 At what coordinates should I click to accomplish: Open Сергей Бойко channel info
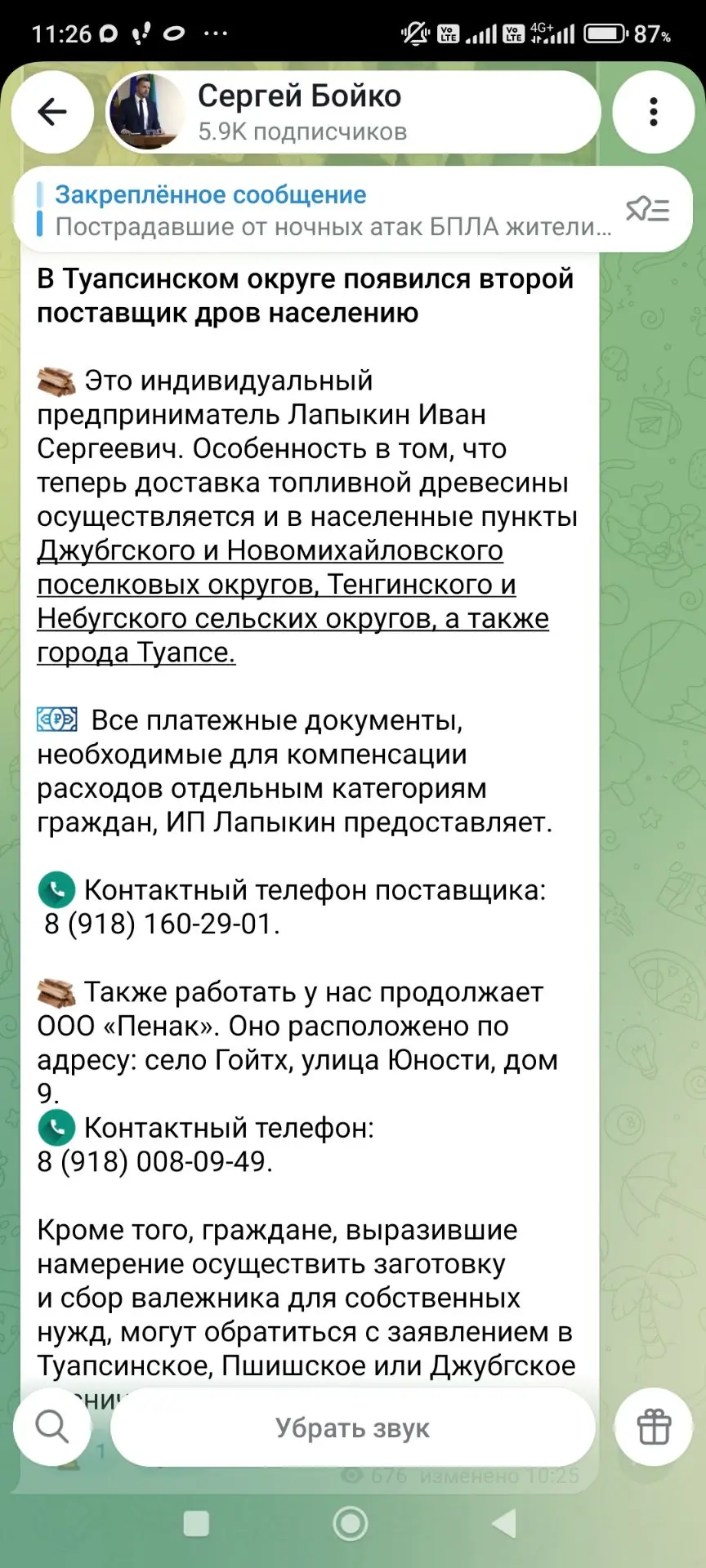(x=353, y=112)
